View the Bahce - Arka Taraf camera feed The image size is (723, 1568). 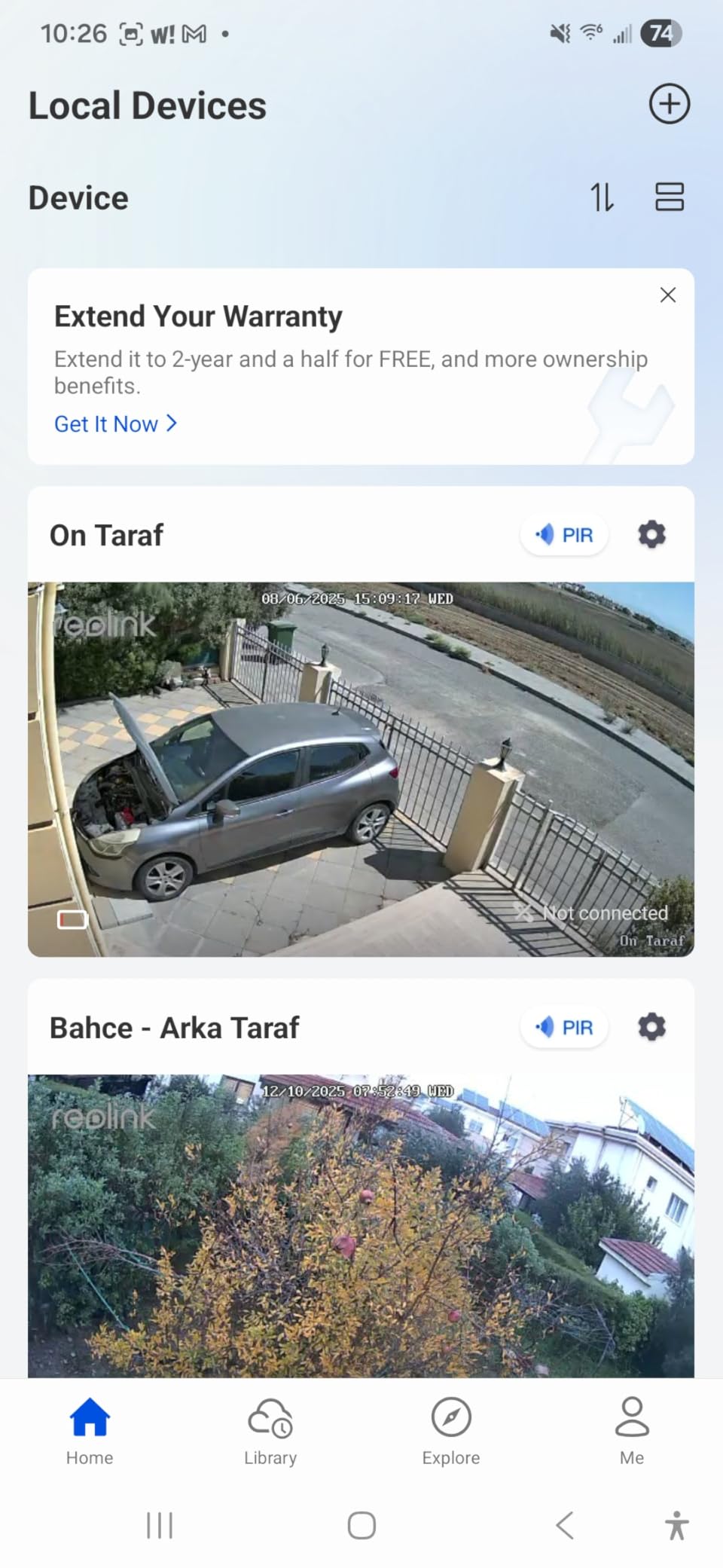(x=361, y=1225)
